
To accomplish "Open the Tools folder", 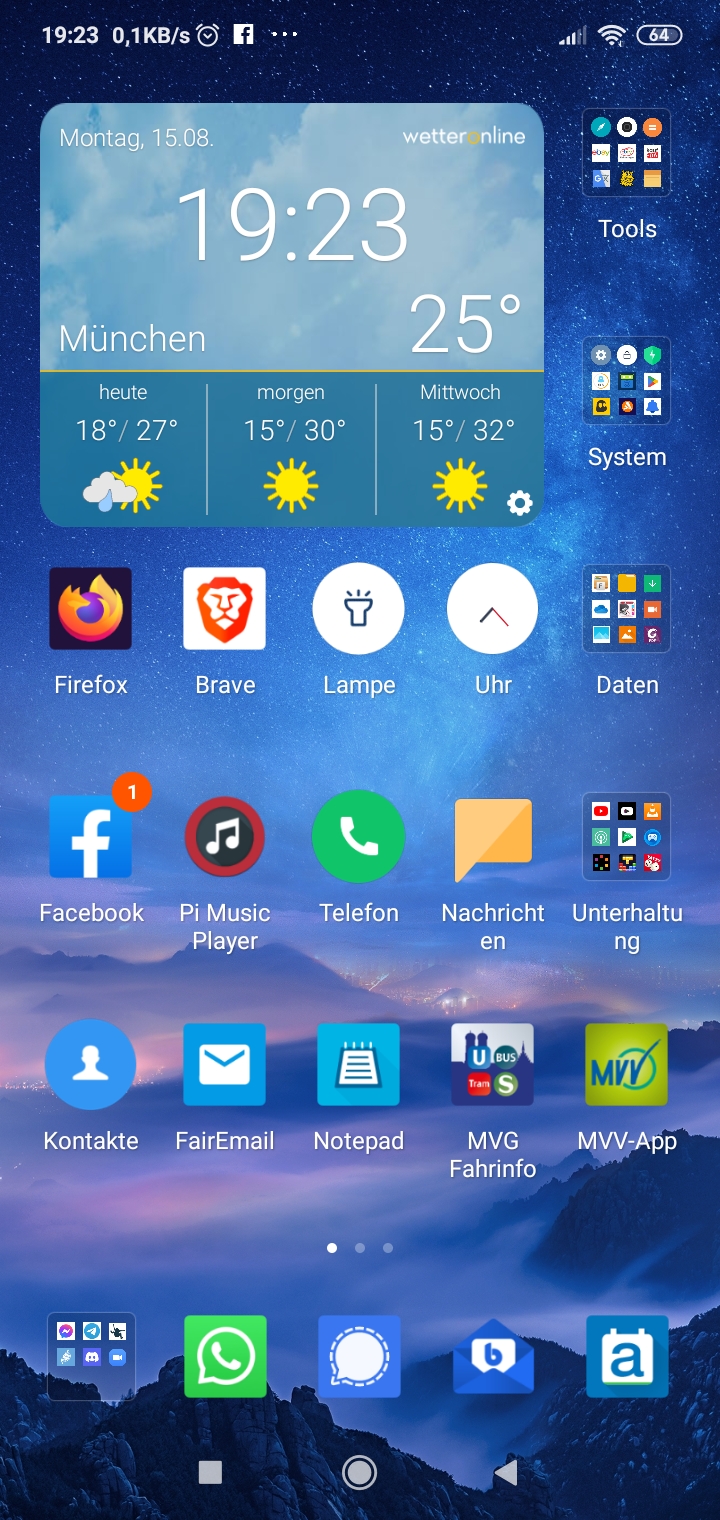I will pos(626,153).
